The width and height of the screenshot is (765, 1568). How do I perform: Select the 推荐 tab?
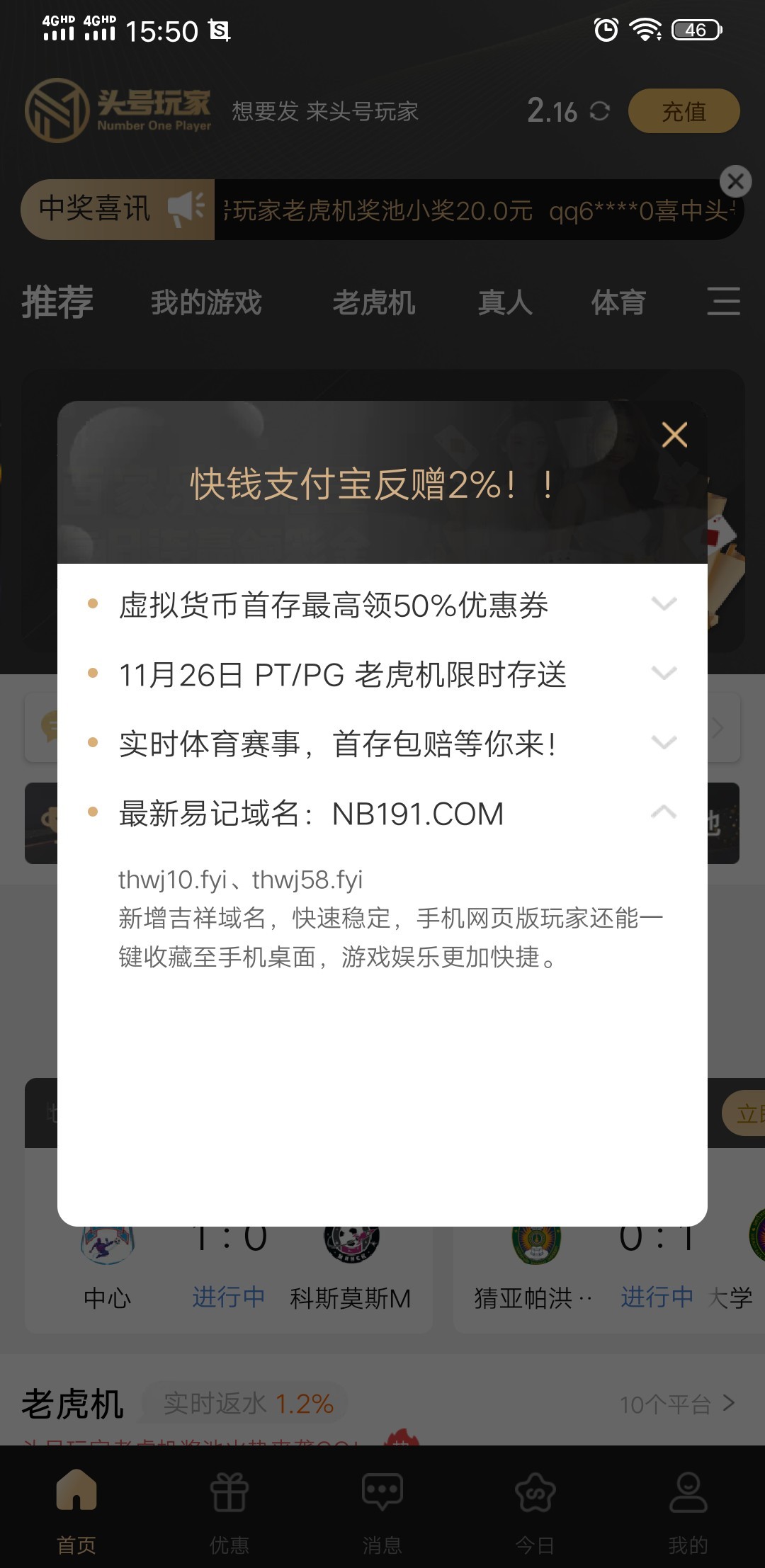pos(57,302)
